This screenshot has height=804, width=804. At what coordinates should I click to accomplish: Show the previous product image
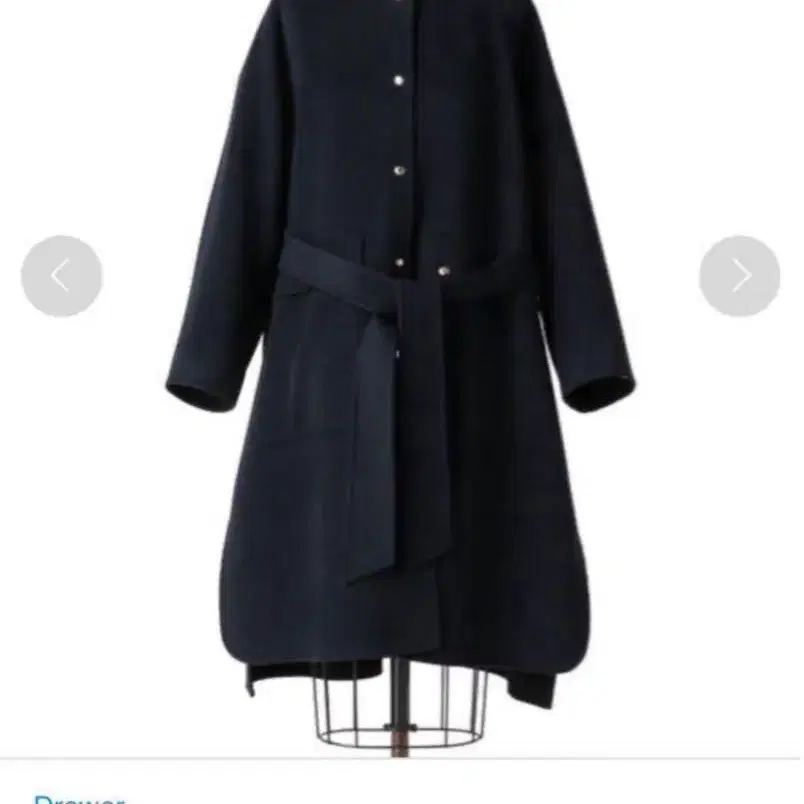pos(61,276)
